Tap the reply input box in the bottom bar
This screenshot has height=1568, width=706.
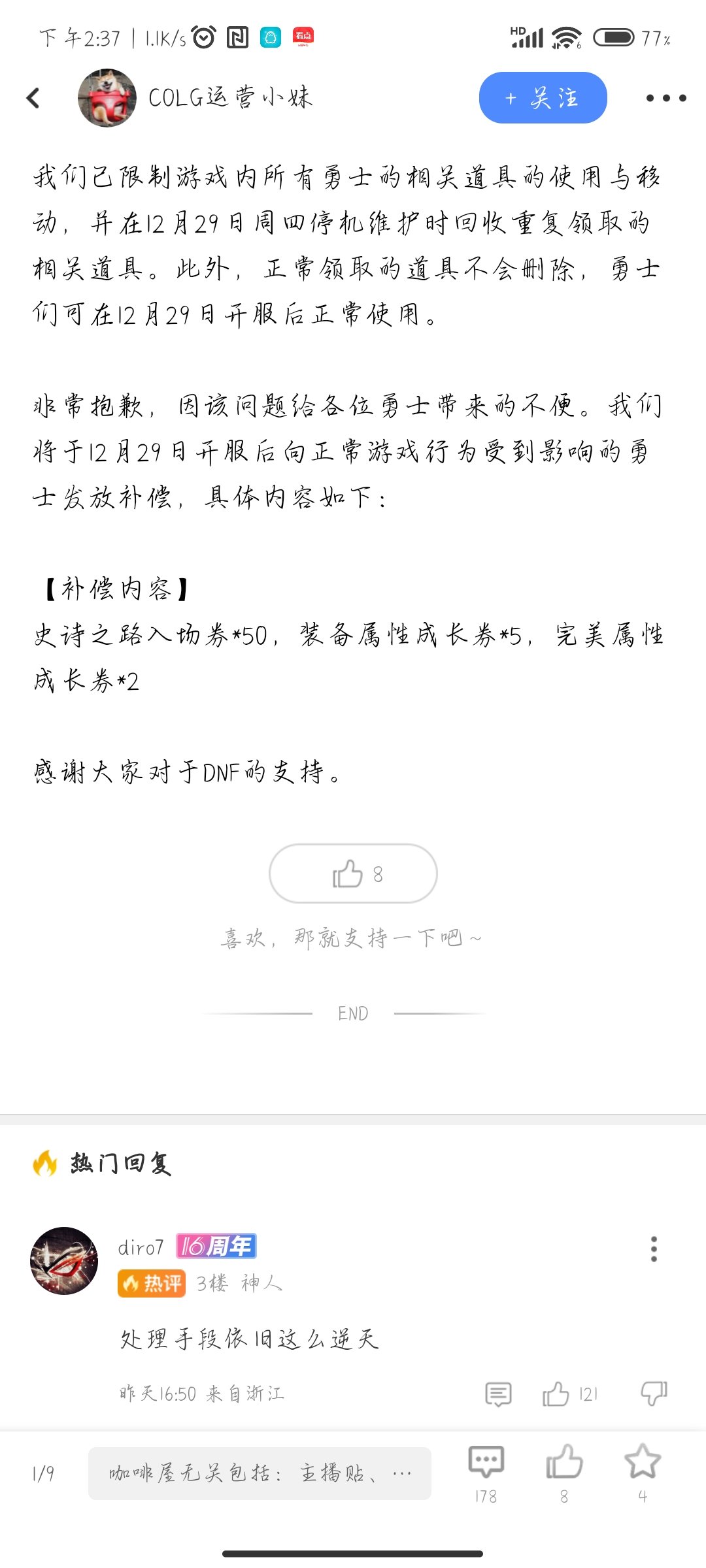pos(260,1473)
